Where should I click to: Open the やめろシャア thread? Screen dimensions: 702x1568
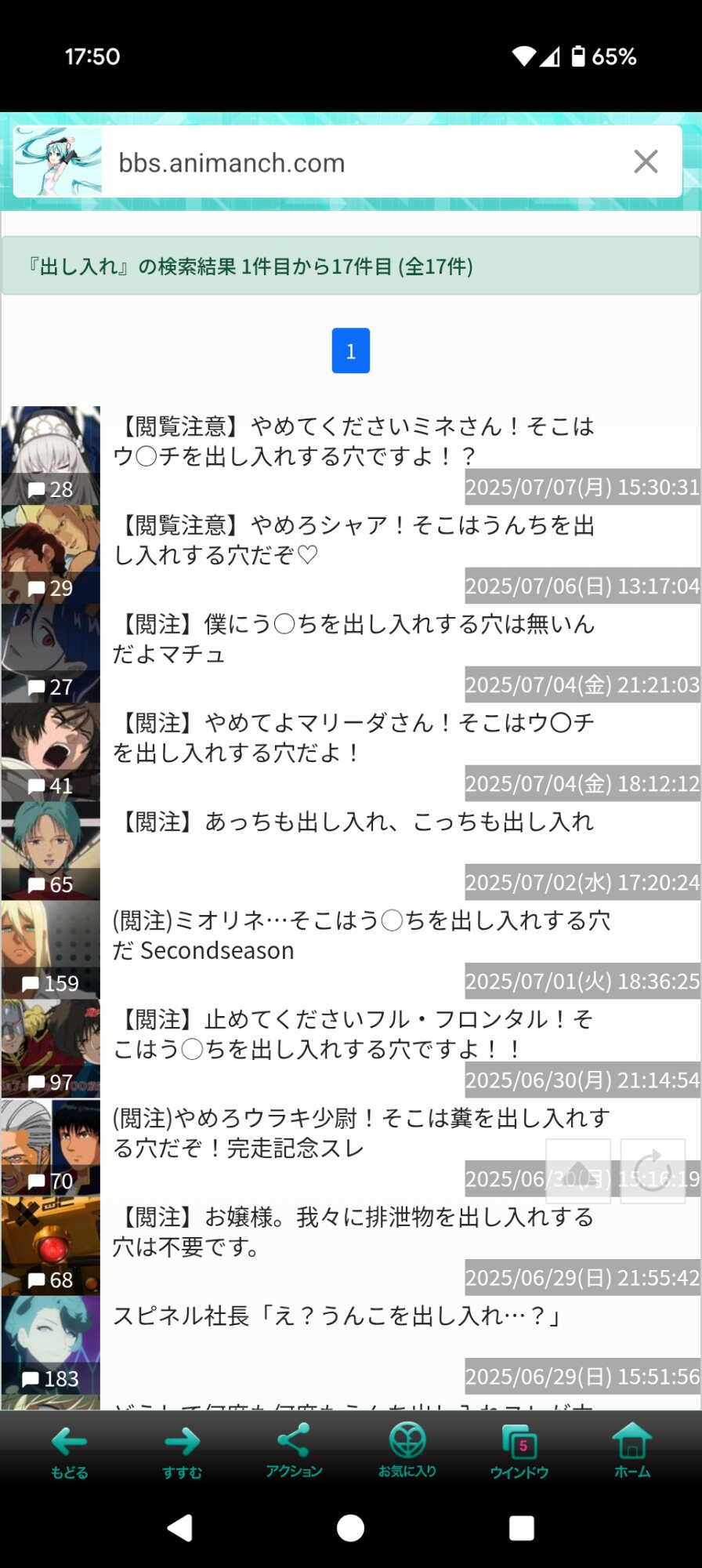[353, 539]
